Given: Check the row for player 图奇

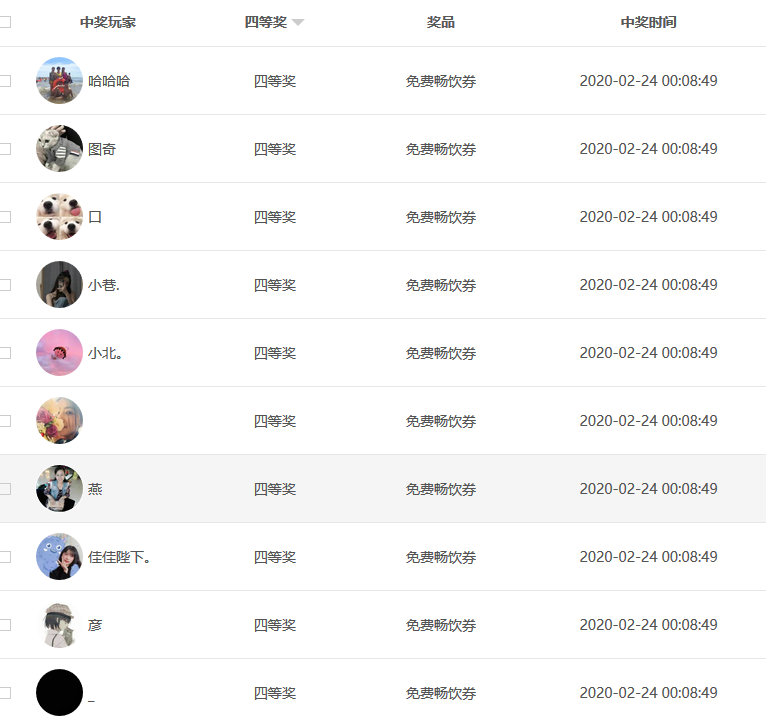Looking at the screenshot, I should point(5,149).
